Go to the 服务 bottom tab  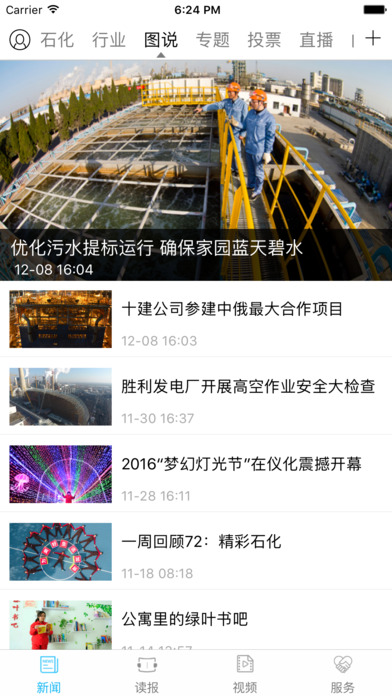[343, 674]
